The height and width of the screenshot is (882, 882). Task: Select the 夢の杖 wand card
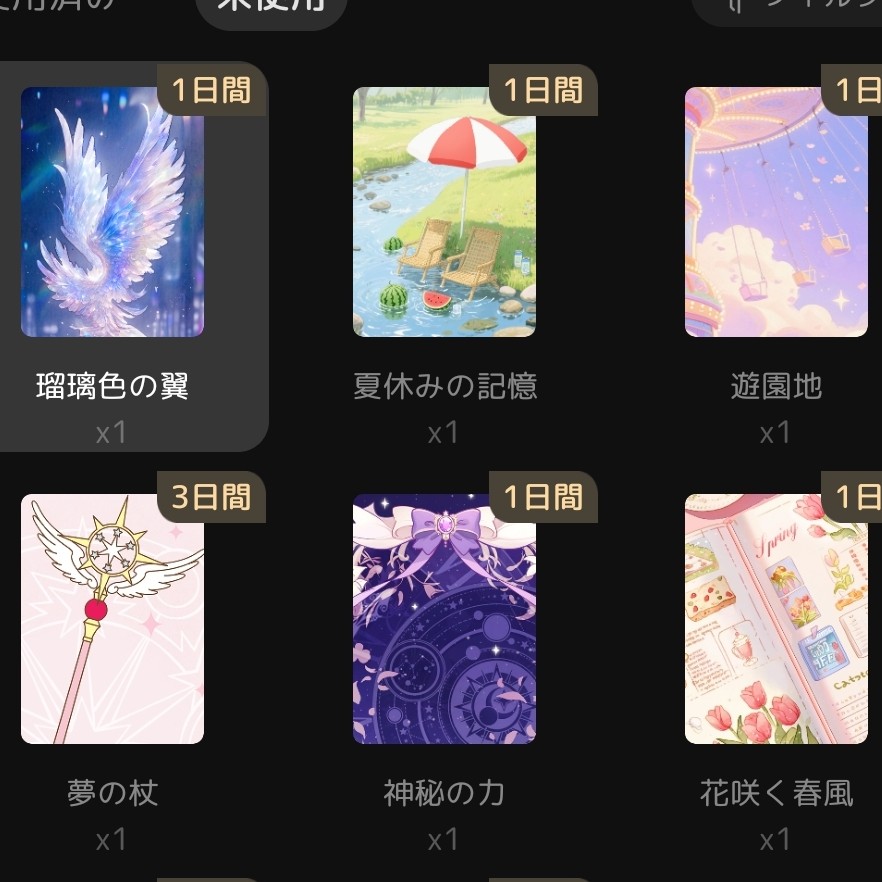(112, 619)
